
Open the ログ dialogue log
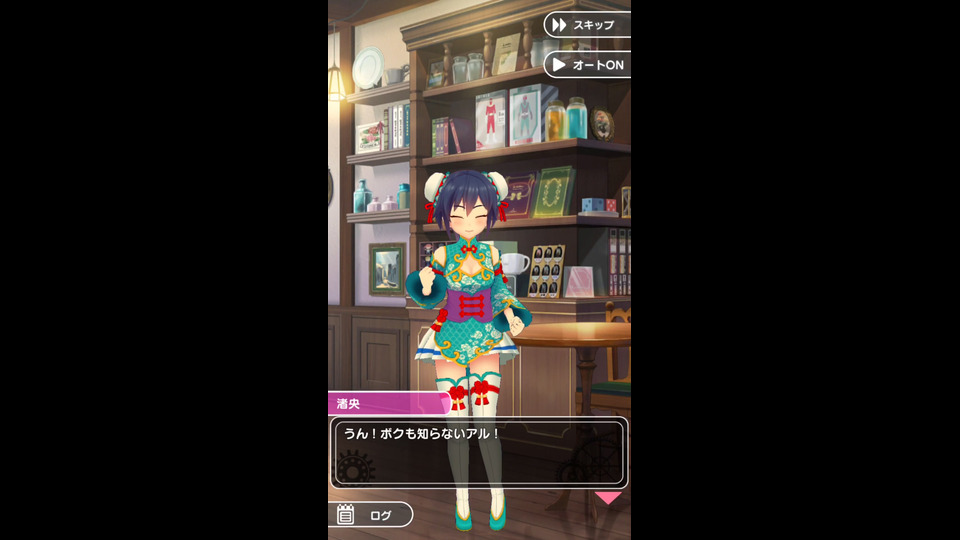tap(370, 514)
